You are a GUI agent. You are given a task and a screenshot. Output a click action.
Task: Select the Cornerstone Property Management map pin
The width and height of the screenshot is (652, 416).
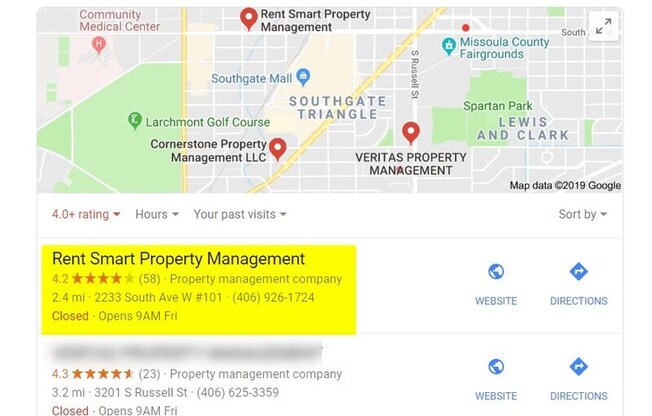278,149
